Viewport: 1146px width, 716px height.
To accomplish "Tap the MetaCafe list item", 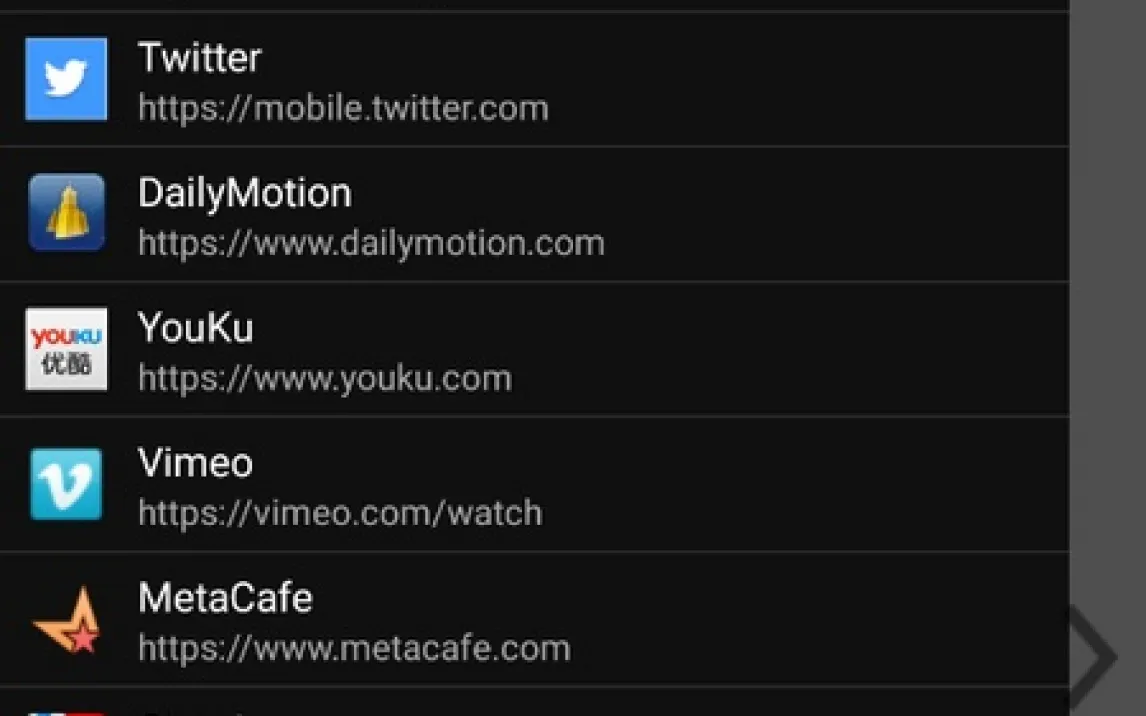I will [534, 620].
